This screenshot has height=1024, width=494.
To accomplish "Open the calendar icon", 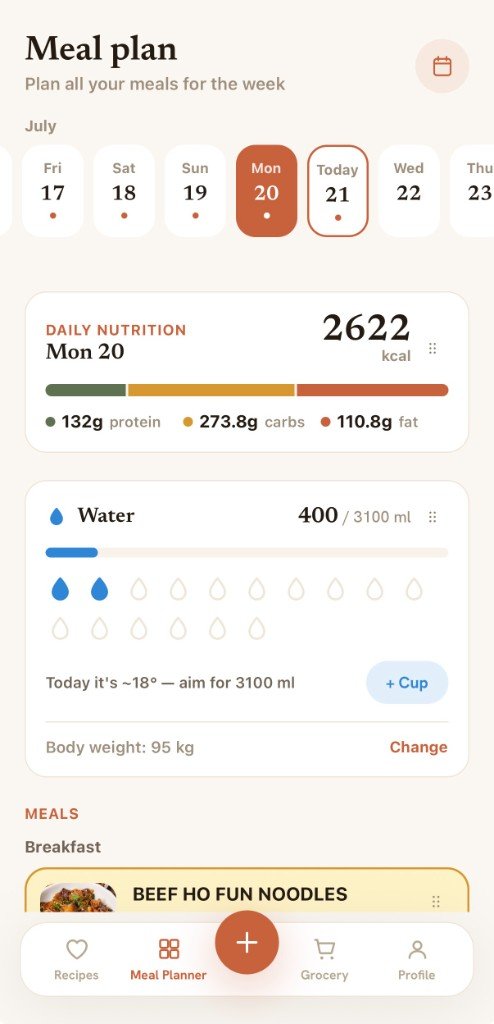I will tap(442, 66).
